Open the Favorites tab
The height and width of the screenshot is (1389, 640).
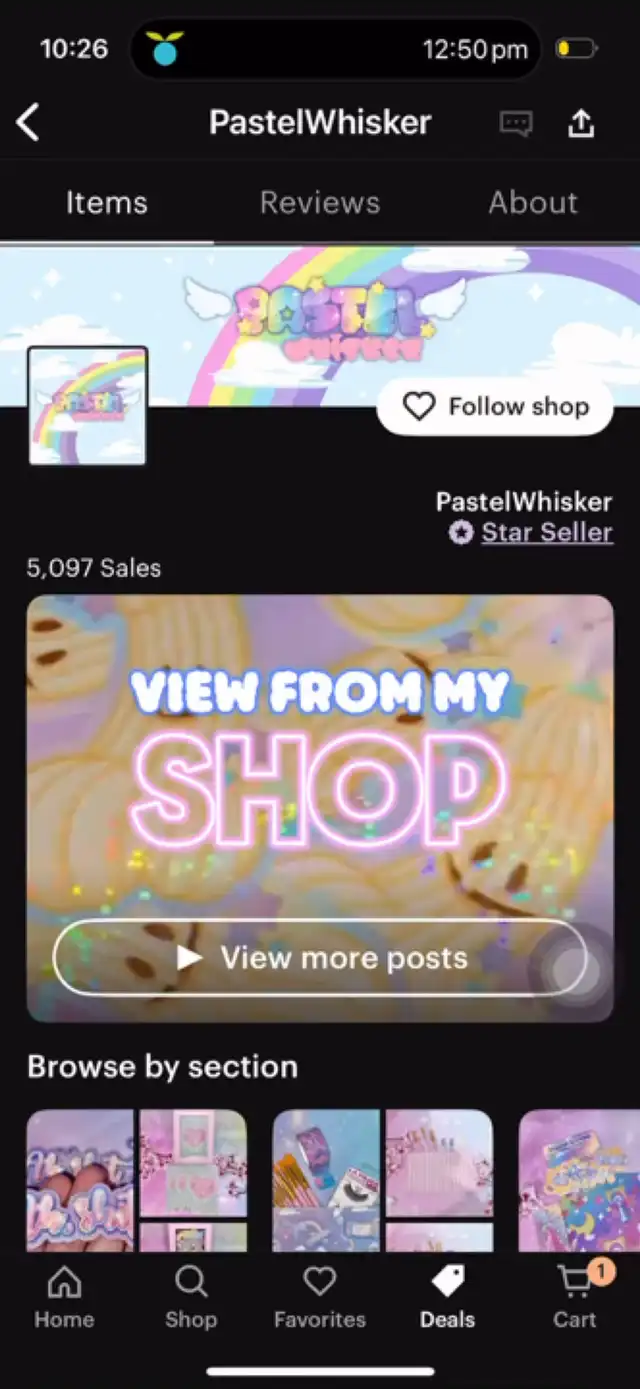click(x=320, y=1297)
